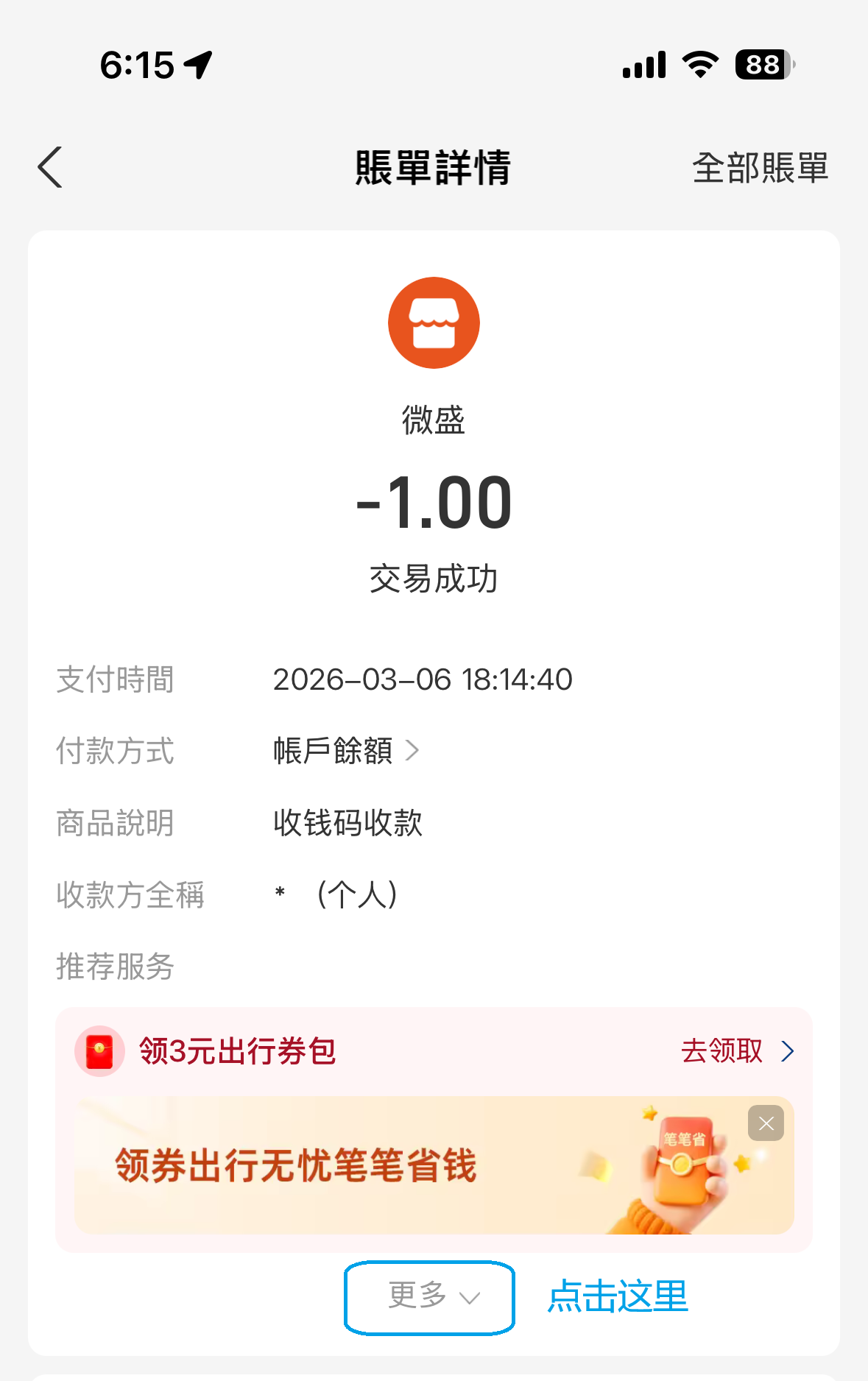868x1381 pixels.
Task: Tap the 领券出行无忧笔笔省钱 banner text
Action: (295, 1167)
